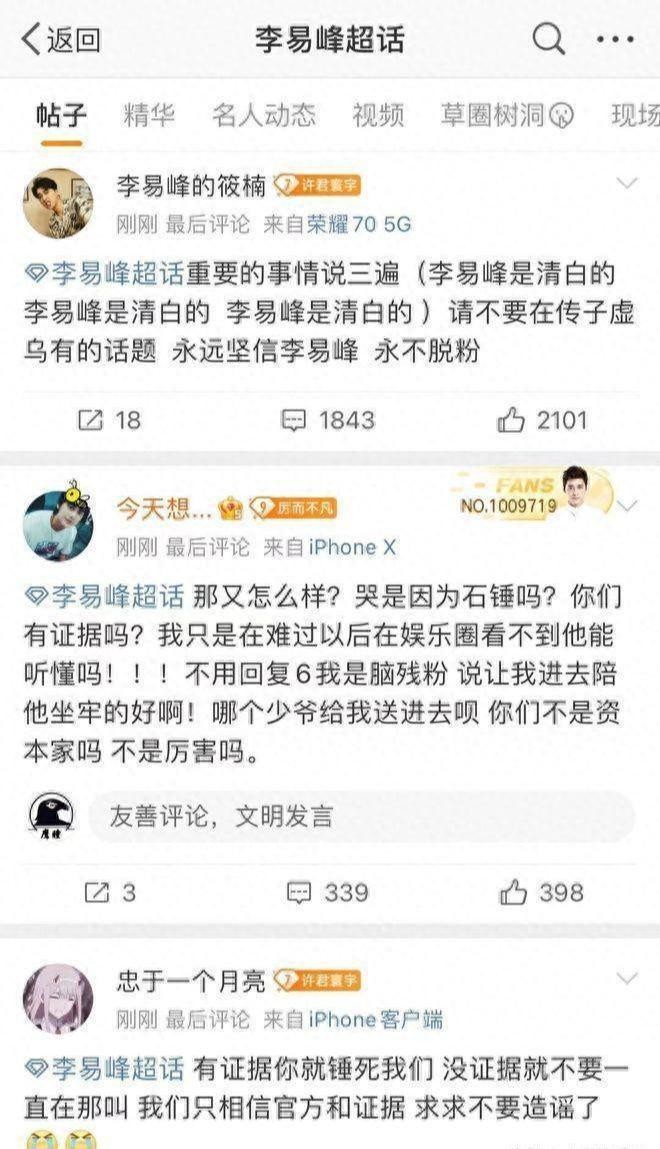Screen dimensions: 660x1149
Task: Switch to the 精华 tab
Action: point(149,115)
